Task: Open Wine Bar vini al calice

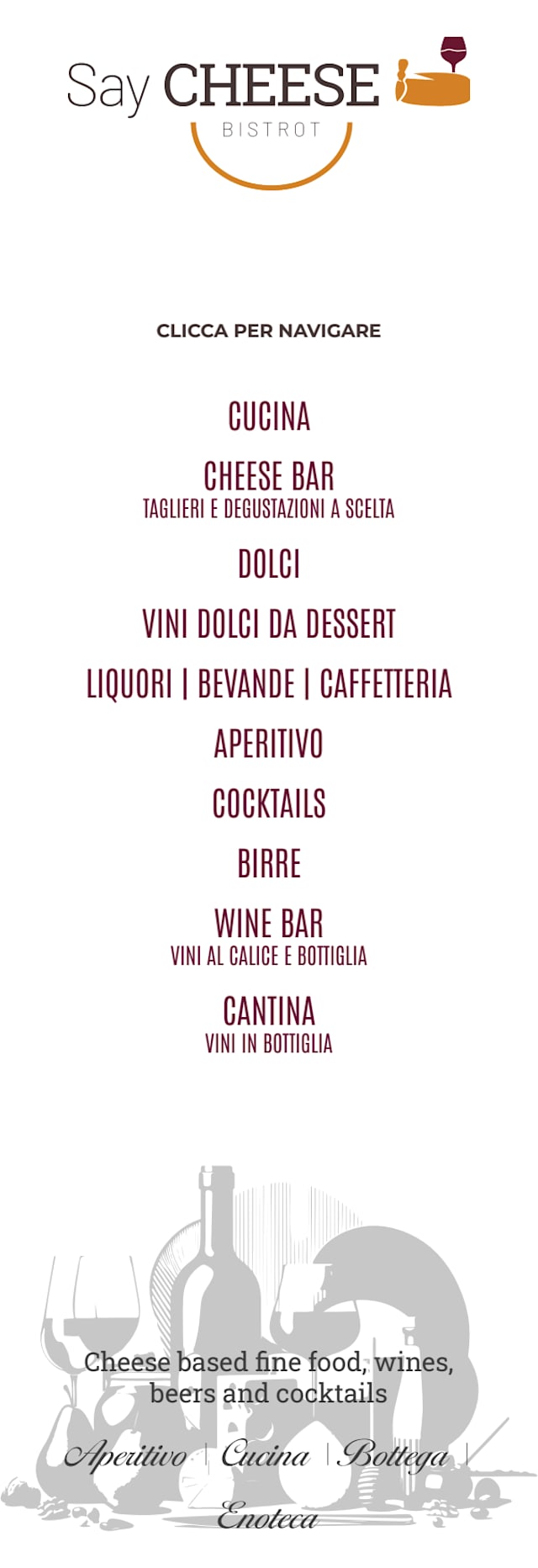Action: point(269,936)
